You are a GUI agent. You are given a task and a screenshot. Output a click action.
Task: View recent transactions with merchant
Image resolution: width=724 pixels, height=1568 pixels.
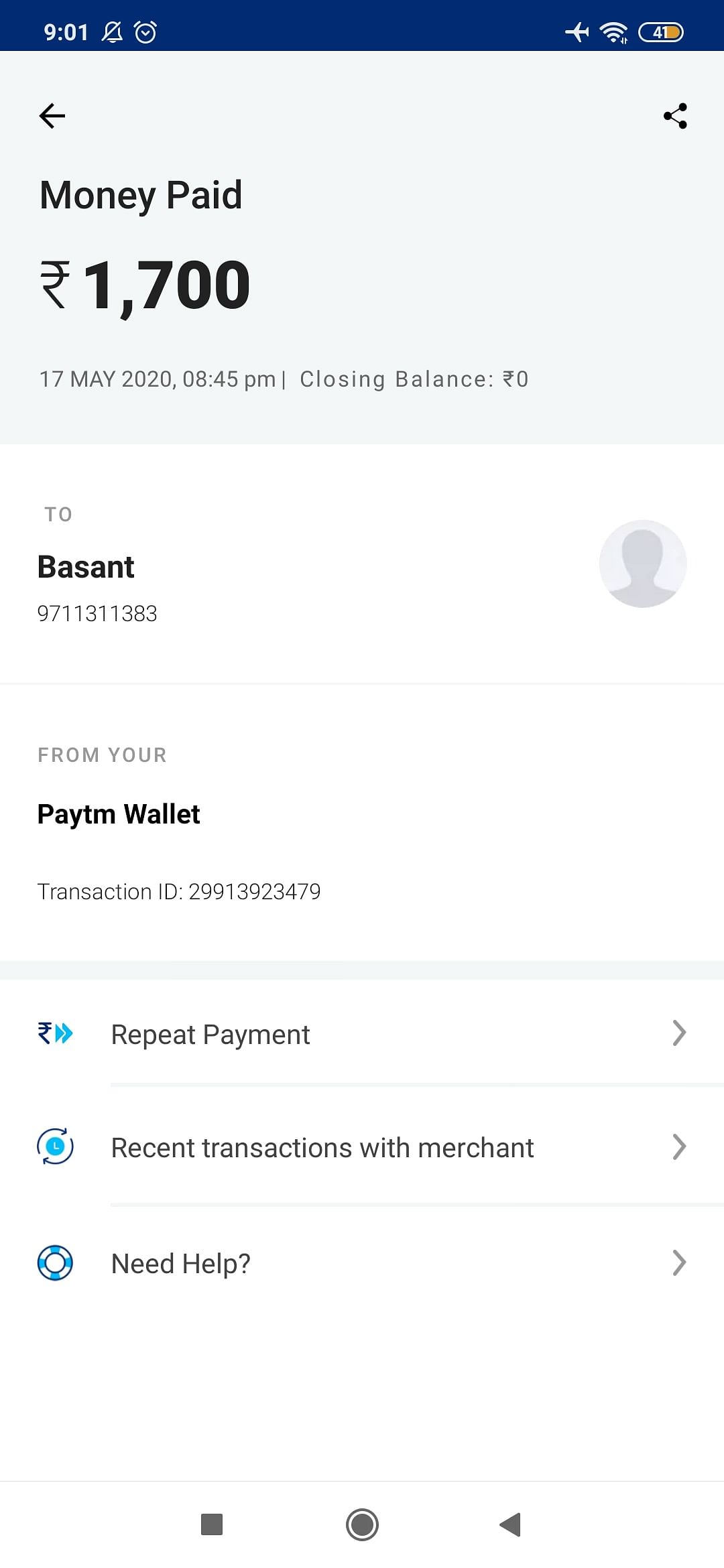(x=362, y=1147)
